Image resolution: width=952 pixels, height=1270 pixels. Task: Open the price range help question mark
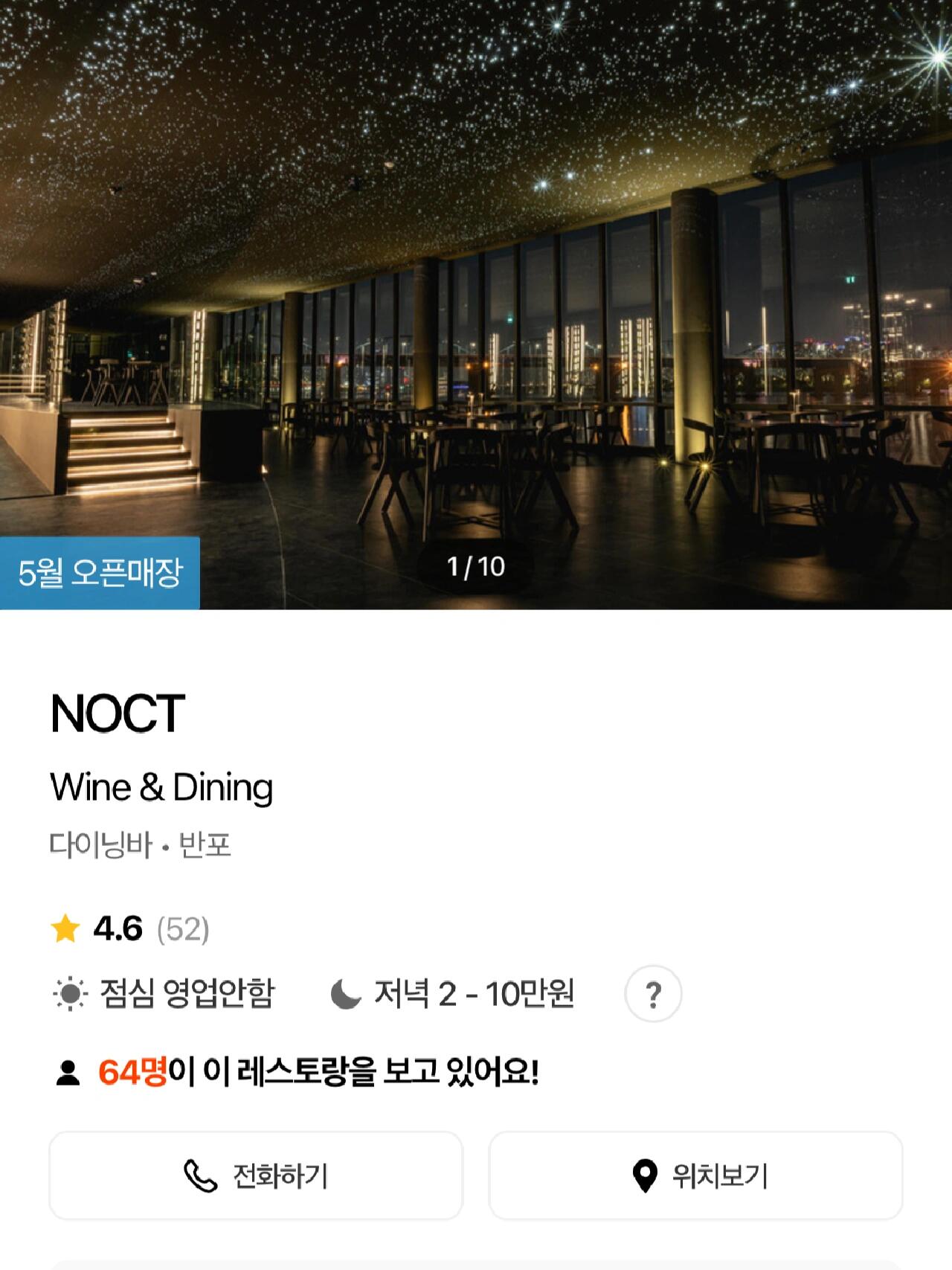click(653, 994)
